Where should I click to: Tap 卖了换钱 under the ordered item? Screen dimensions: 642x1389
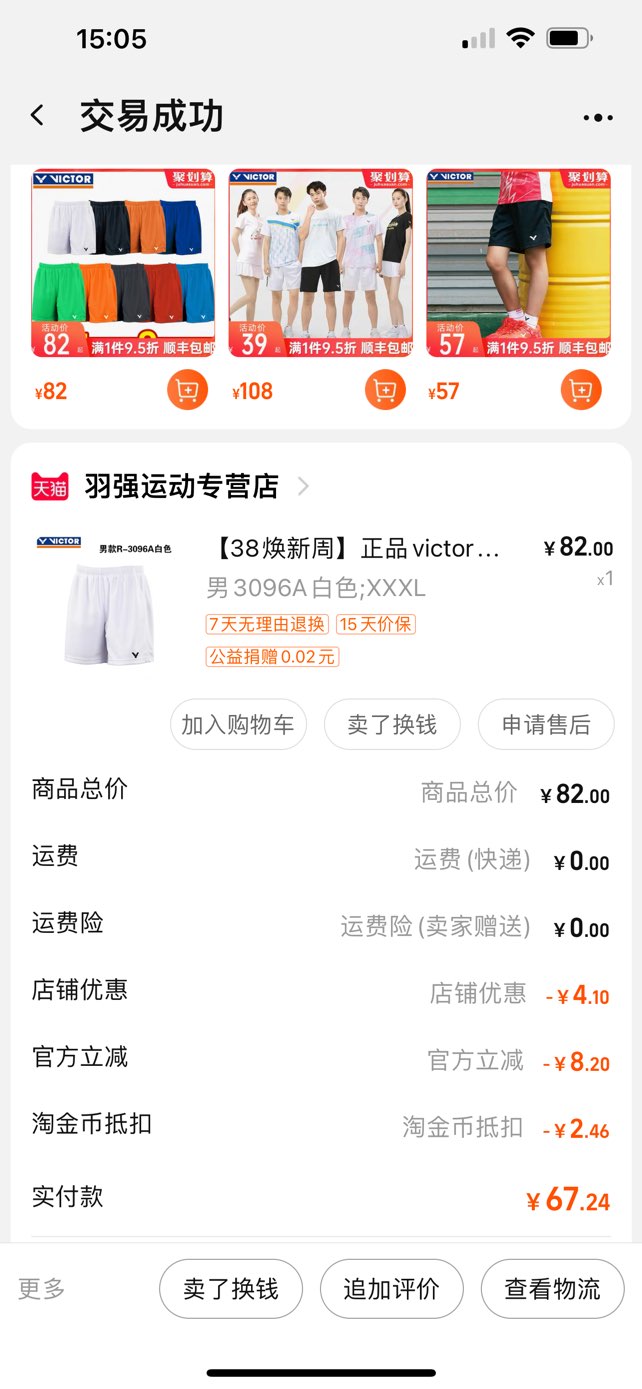[392, 724]
